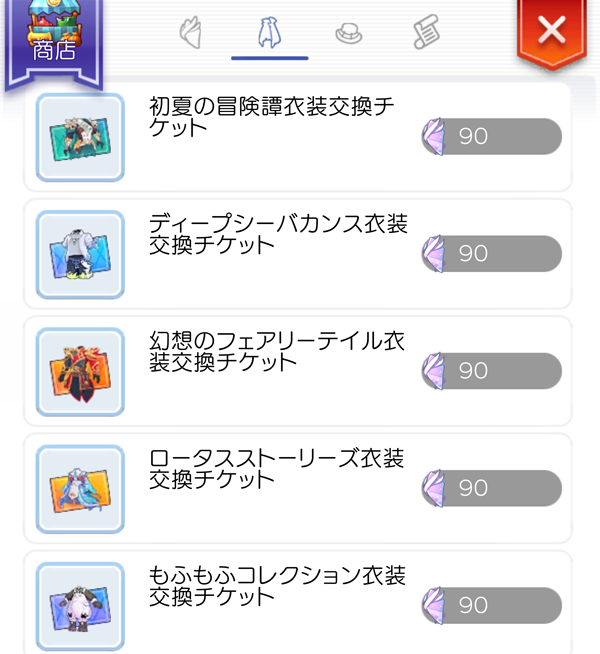This screenshot has width=600, height=654.
Task: Open the scroll category tab
Action: point(427,32)
